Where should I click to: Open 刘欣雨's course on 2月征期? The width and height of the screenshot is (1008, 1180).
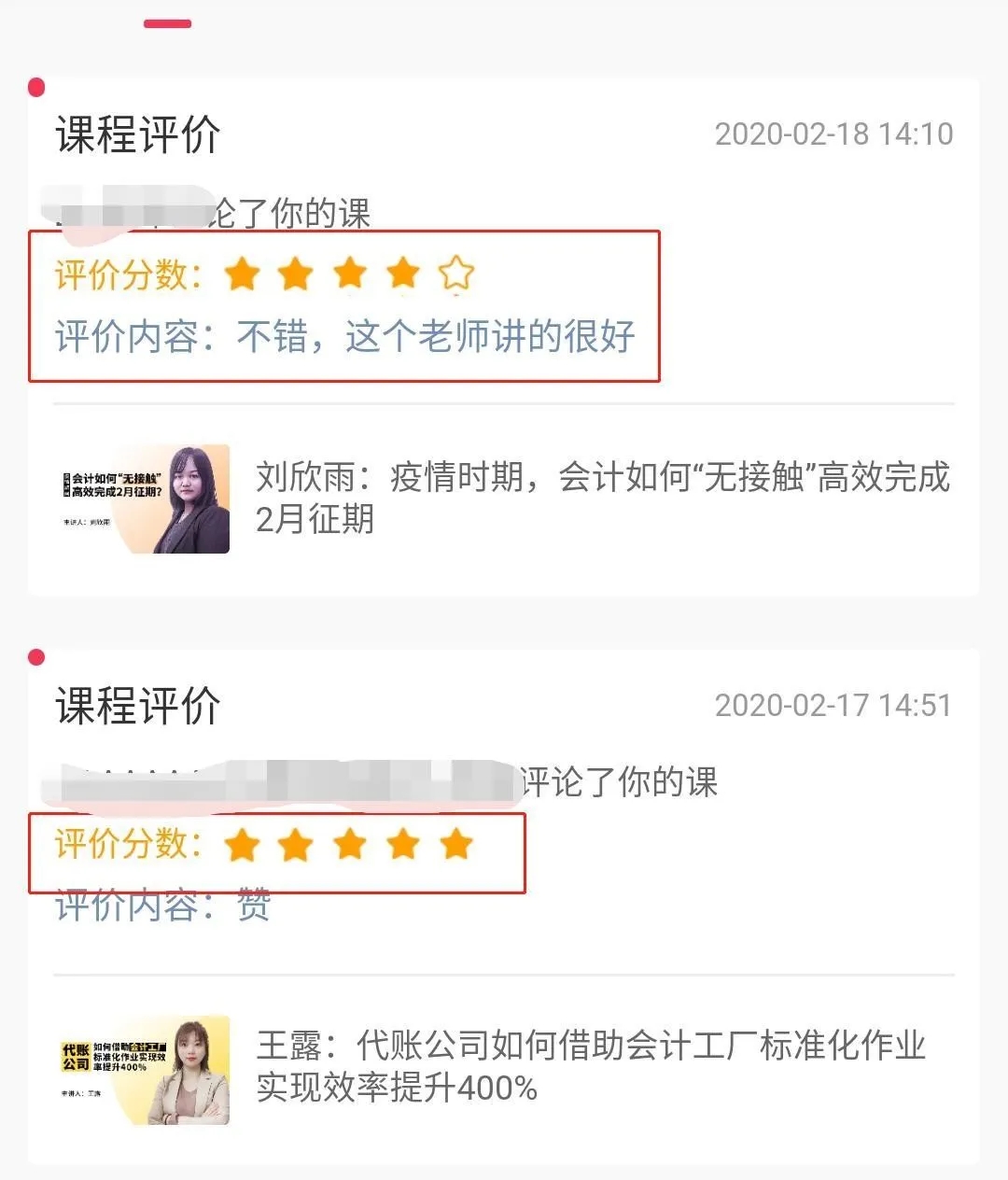coord(601,498)
